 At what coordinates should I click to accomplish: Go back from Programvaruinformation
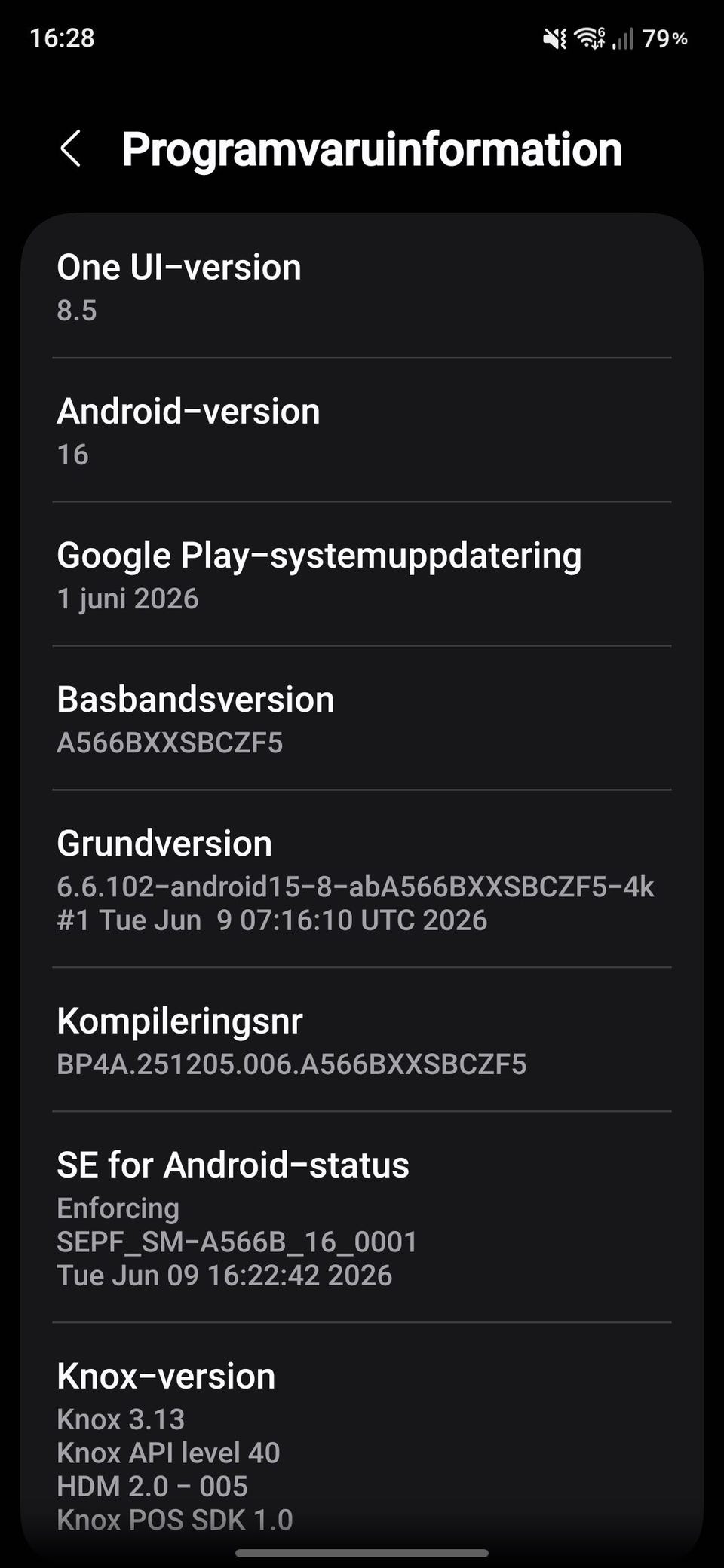coord(70,148)
